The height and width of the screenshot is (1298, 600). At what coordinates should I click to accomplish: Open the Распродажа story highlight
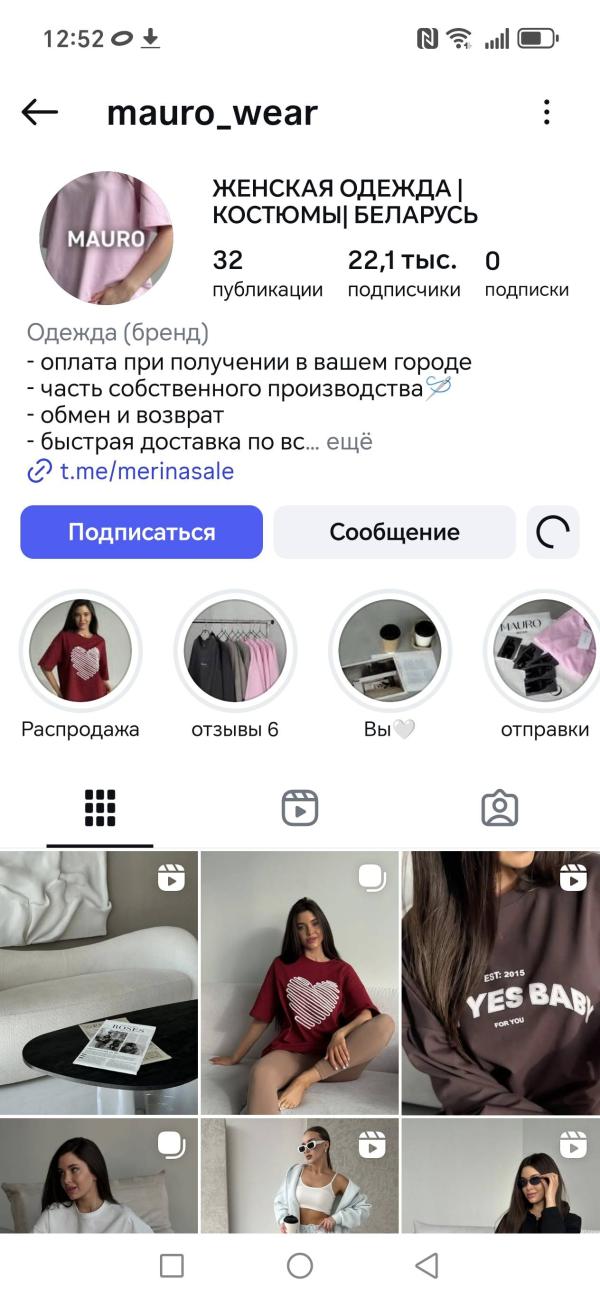(80, 651)
